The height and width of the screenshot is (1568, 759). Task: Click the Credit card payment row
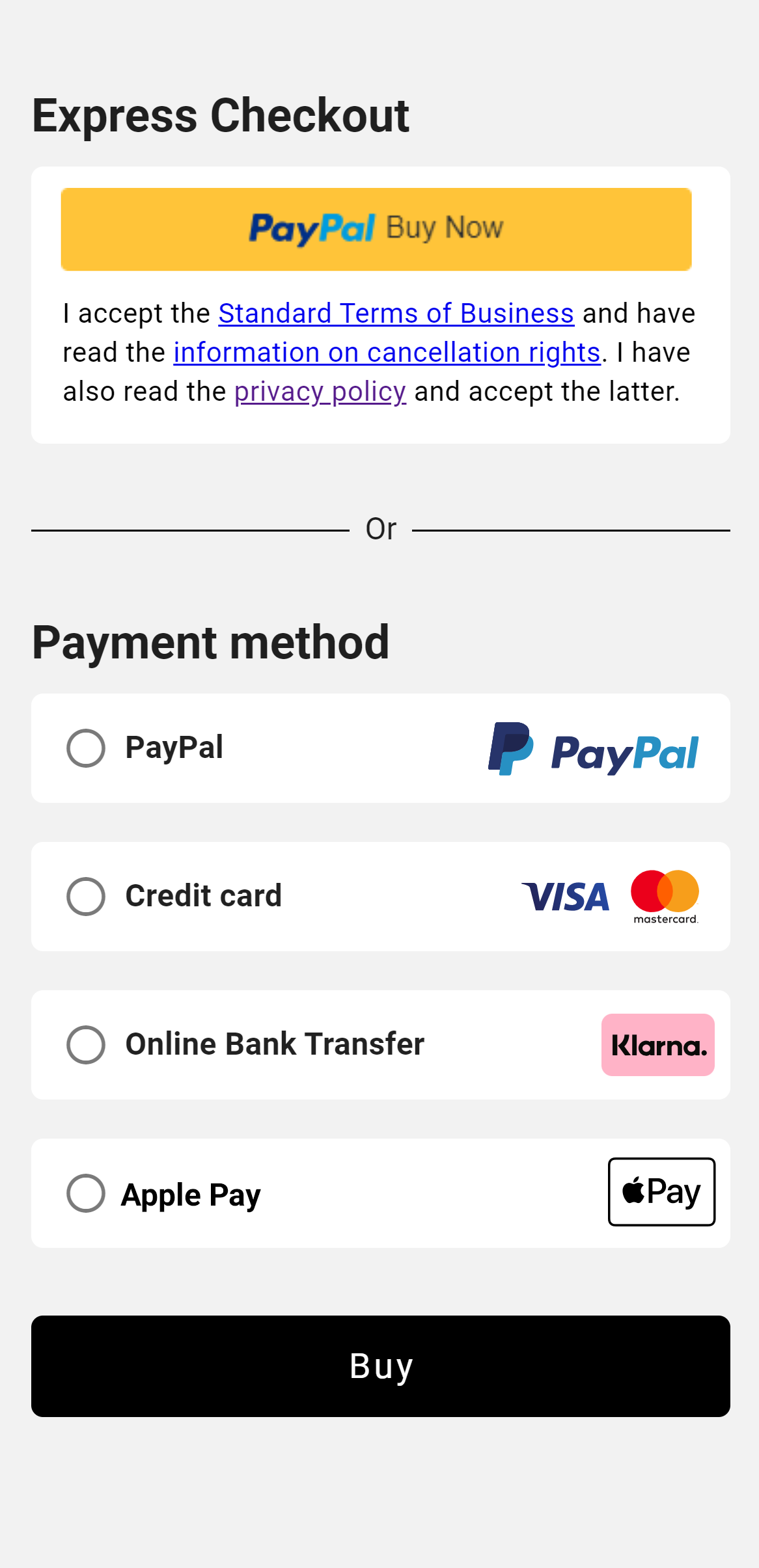(x=381, y=897)
